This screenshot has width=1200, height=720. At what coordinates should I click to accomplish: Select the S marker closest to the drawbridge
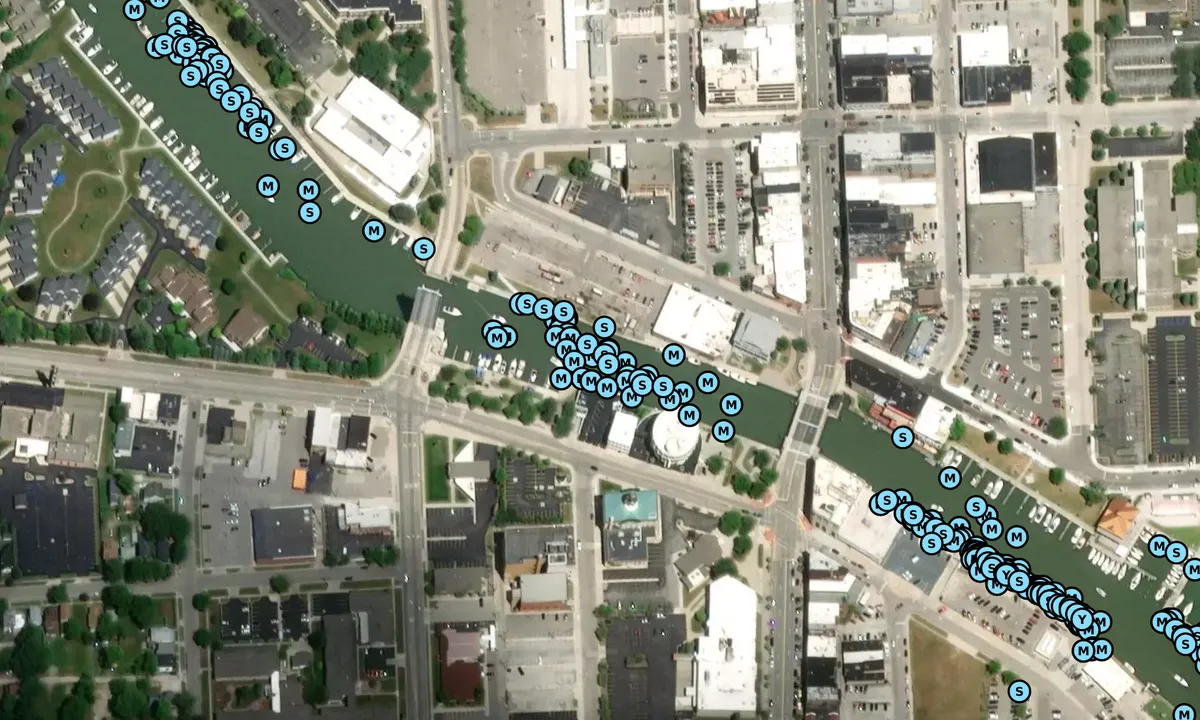(x=424, y=248)
